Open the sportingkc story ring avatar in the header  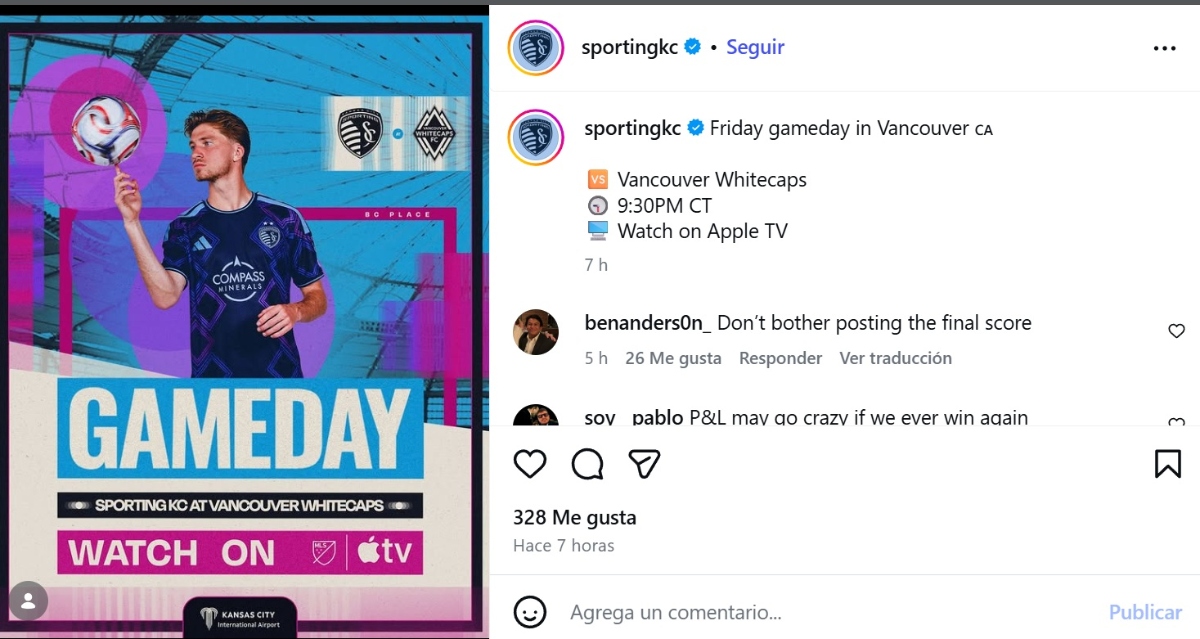point(536,47)
